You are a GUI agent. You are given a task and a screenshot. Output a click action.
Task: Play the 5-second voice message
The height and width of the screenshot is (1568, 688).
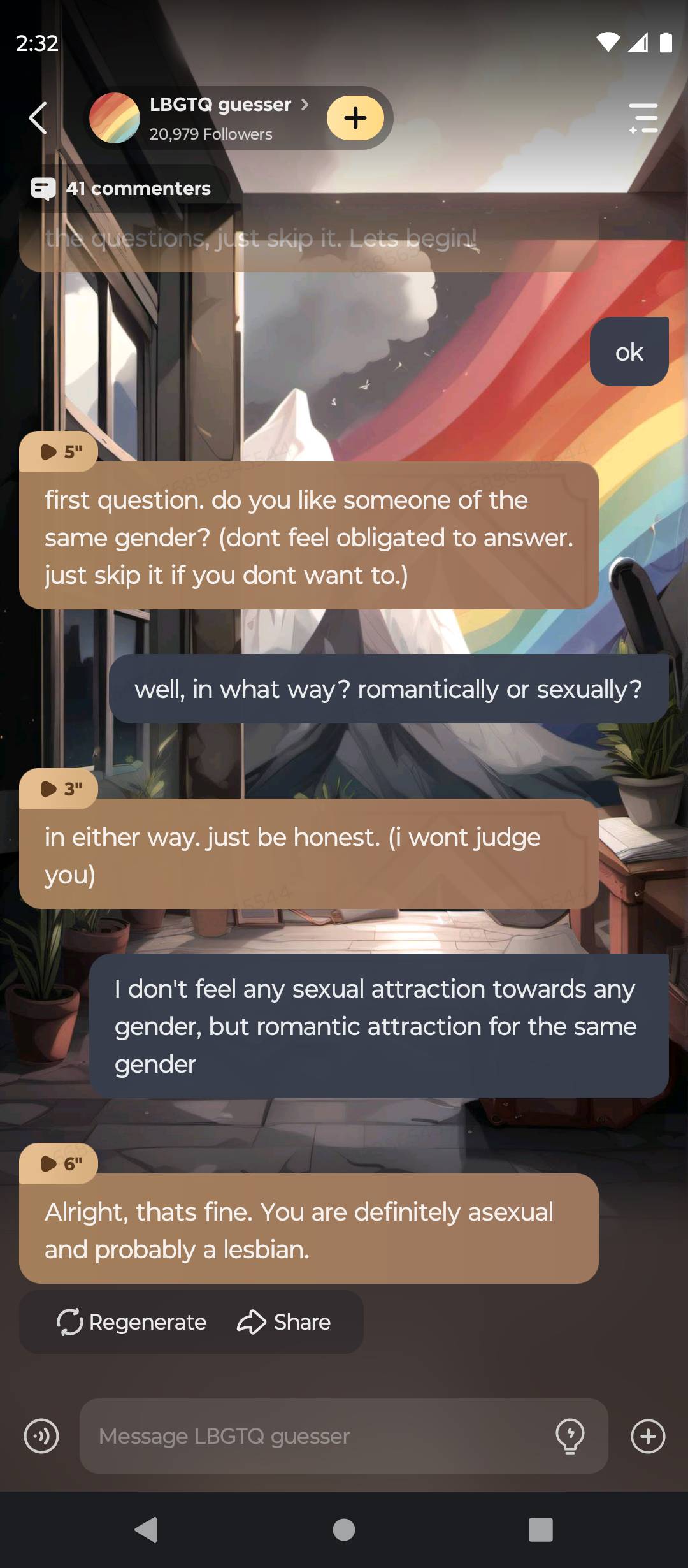click(x=59, y=452)
